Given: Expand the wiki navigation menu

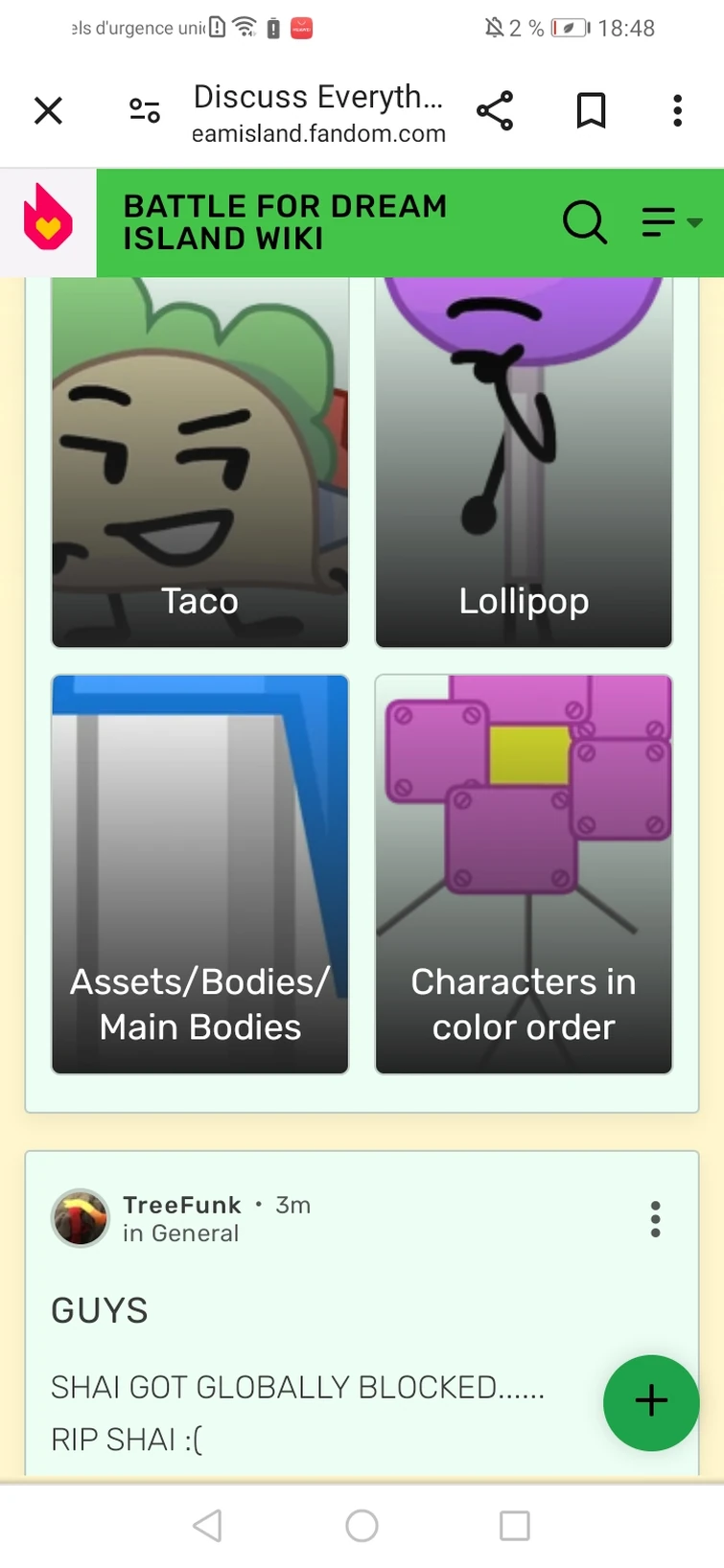Looking at the screenshot, I should [670, 222].
